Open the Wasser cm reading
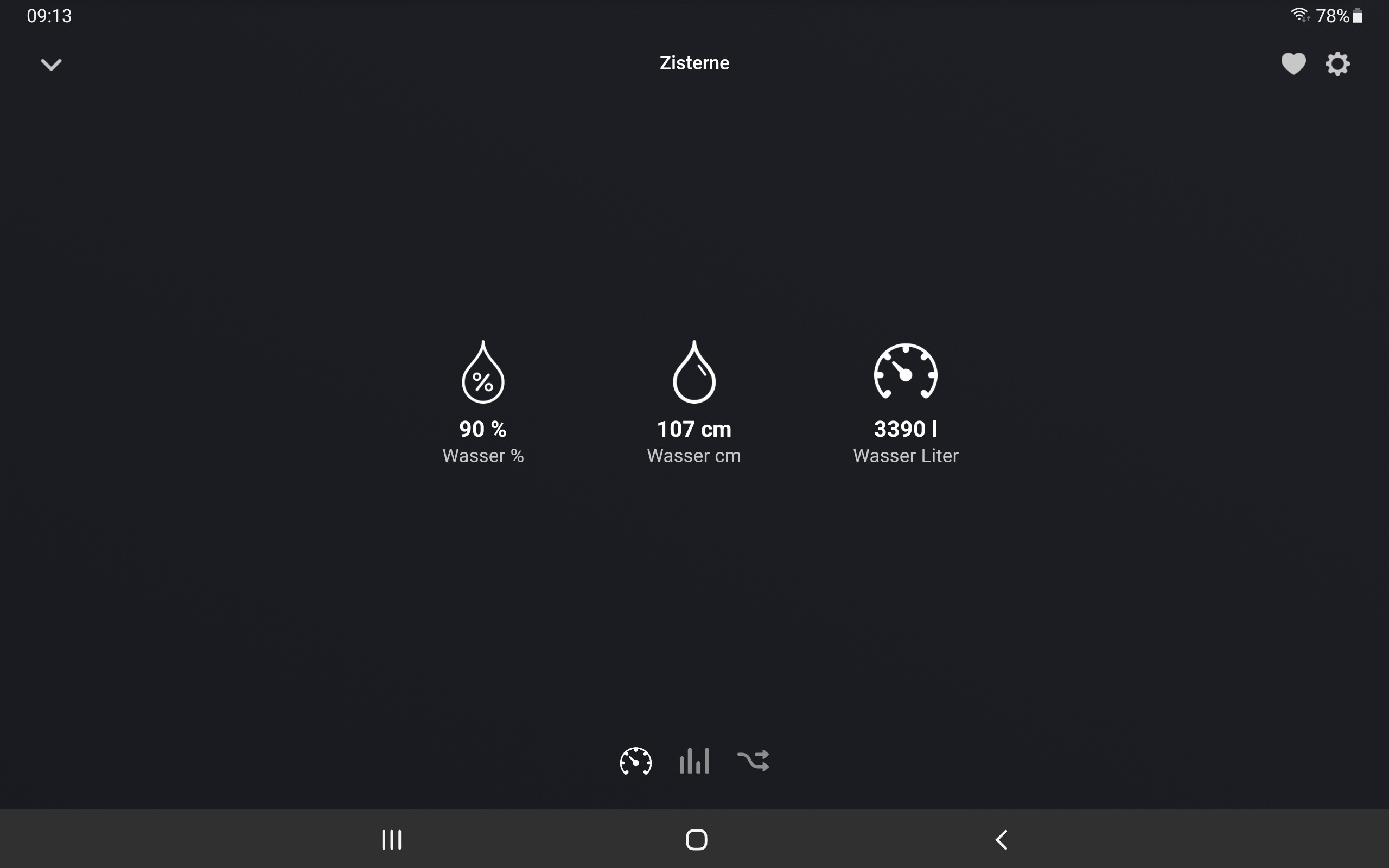Image resolution: width=1389 pixels, height=868 pixels. pyautogui.click(x=694, y=403)
